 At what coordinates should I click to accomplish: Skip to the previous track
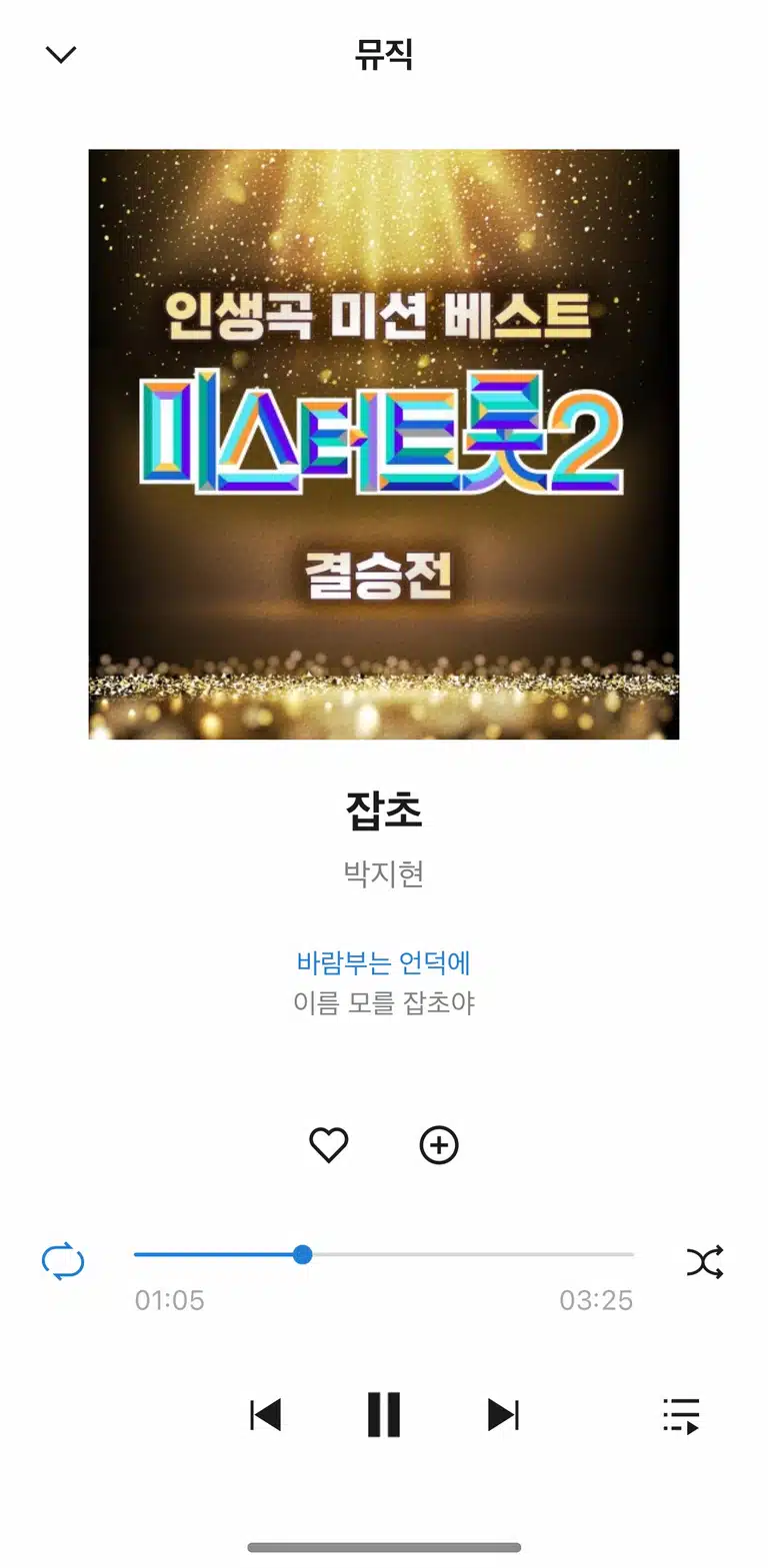click(x=266, y=1415)
